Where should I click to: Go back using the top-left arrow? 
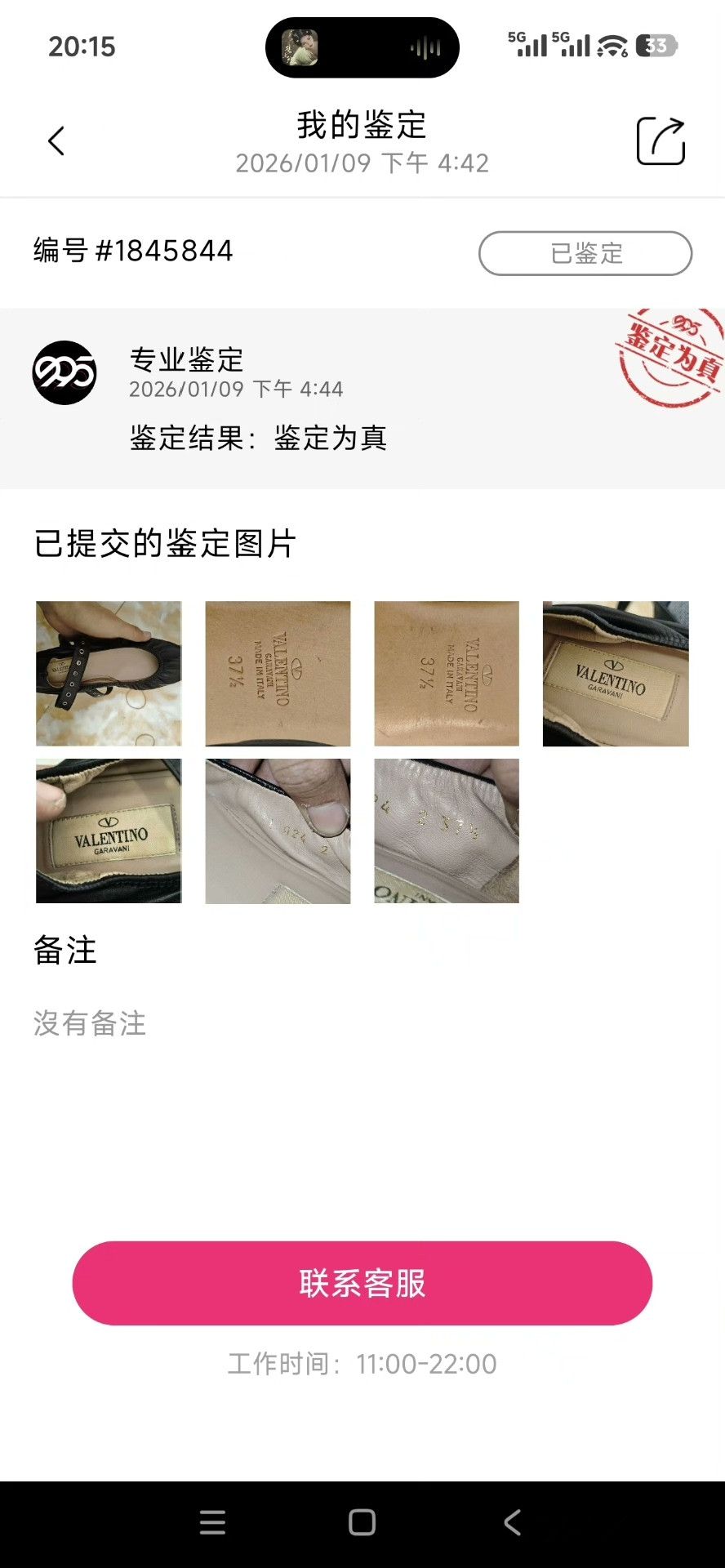pyautogui.click(x=56, y=141)
